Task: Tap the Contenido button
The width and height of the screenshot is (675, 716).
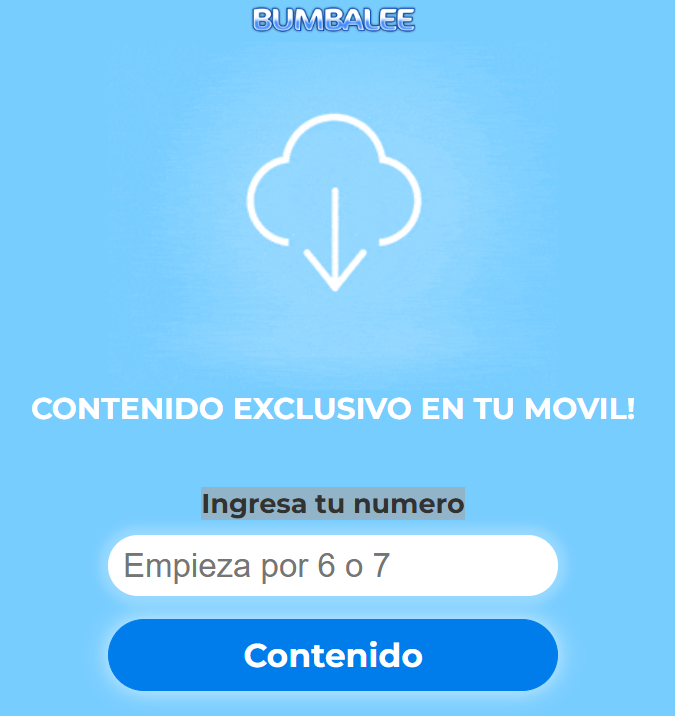Action: coord(332,655)
